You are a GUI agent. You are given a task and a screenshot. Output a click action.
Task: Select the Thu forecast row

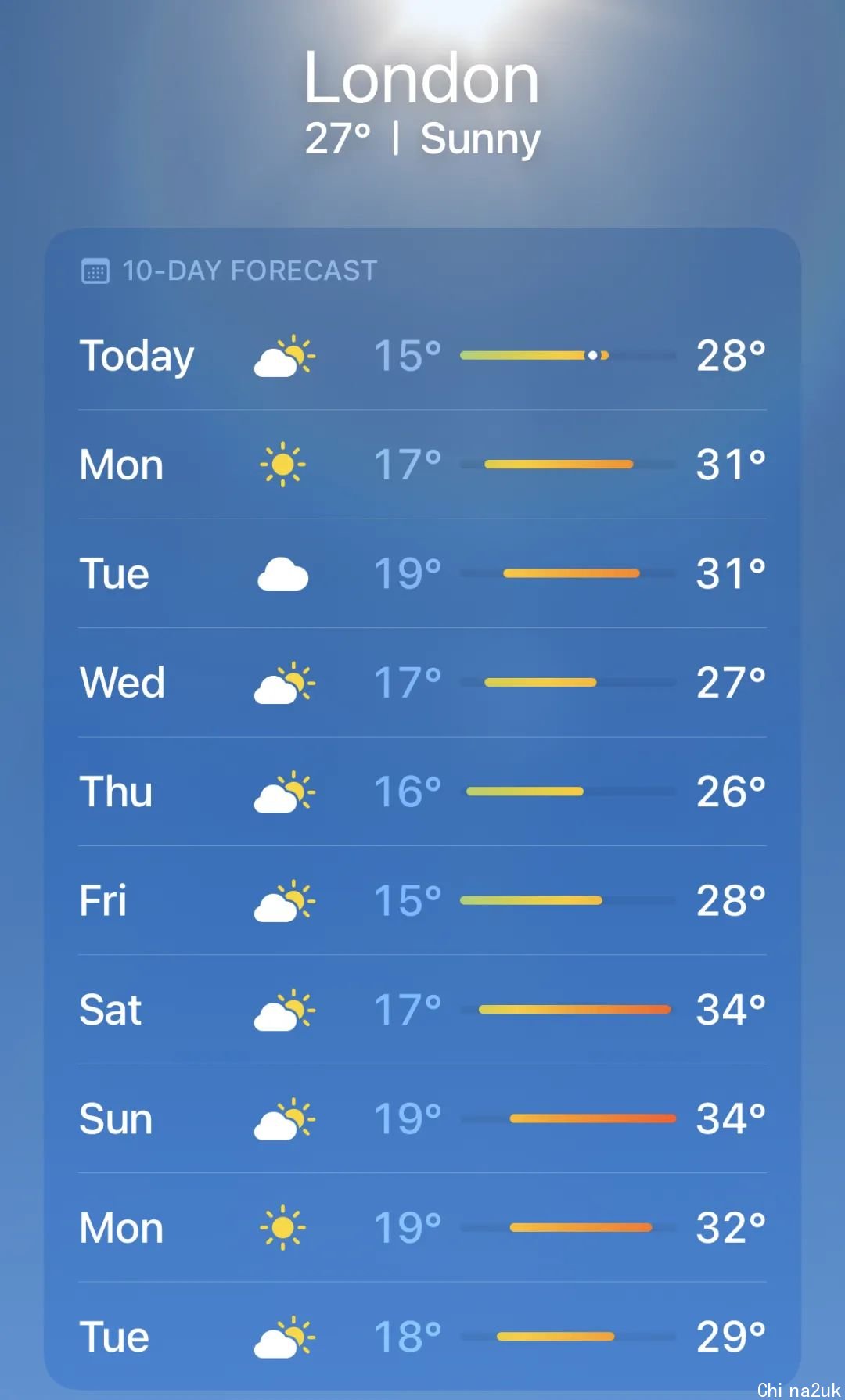click(x=422, y=792)
